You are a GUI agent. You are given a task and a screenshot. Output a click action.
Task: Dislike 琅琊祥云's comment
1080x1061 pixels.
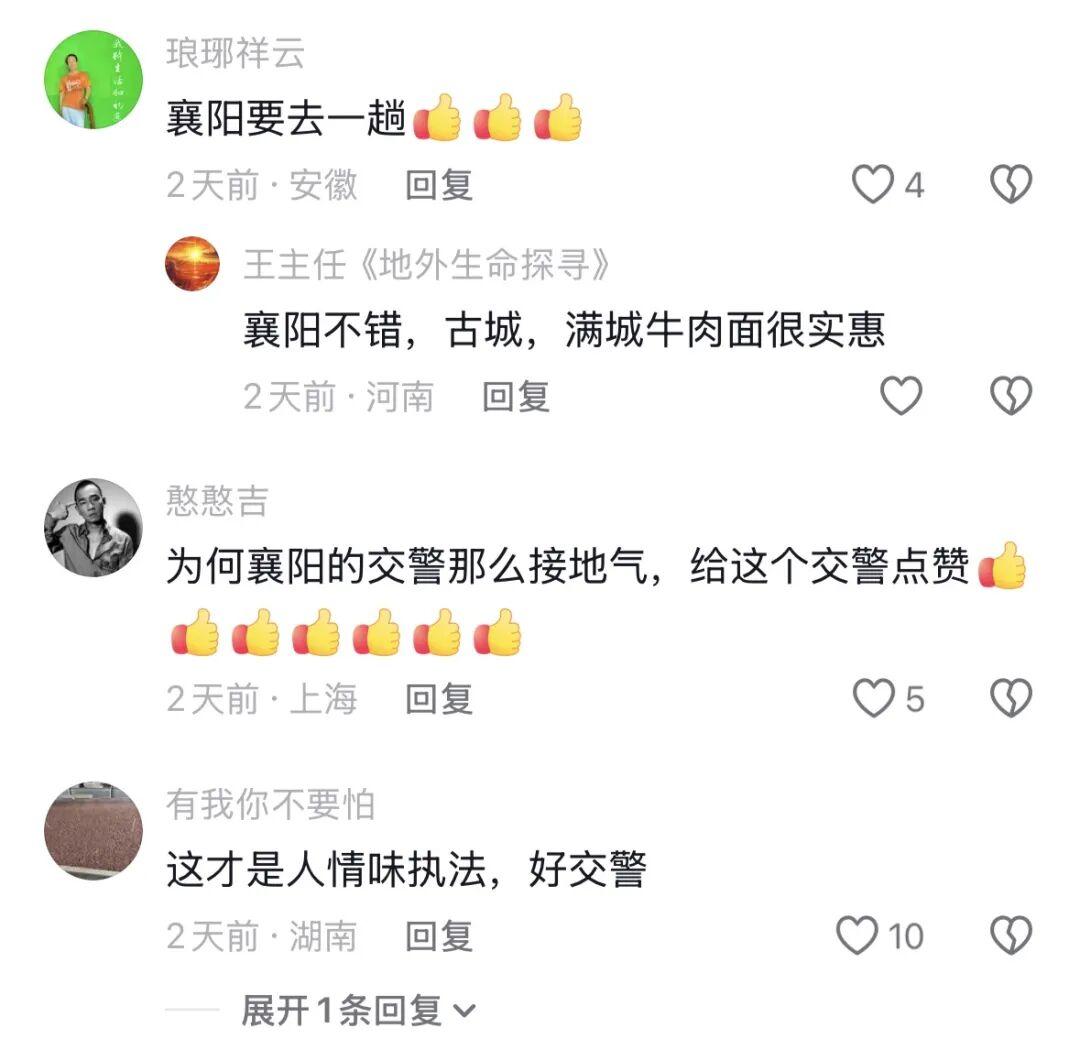point(1010,185)
